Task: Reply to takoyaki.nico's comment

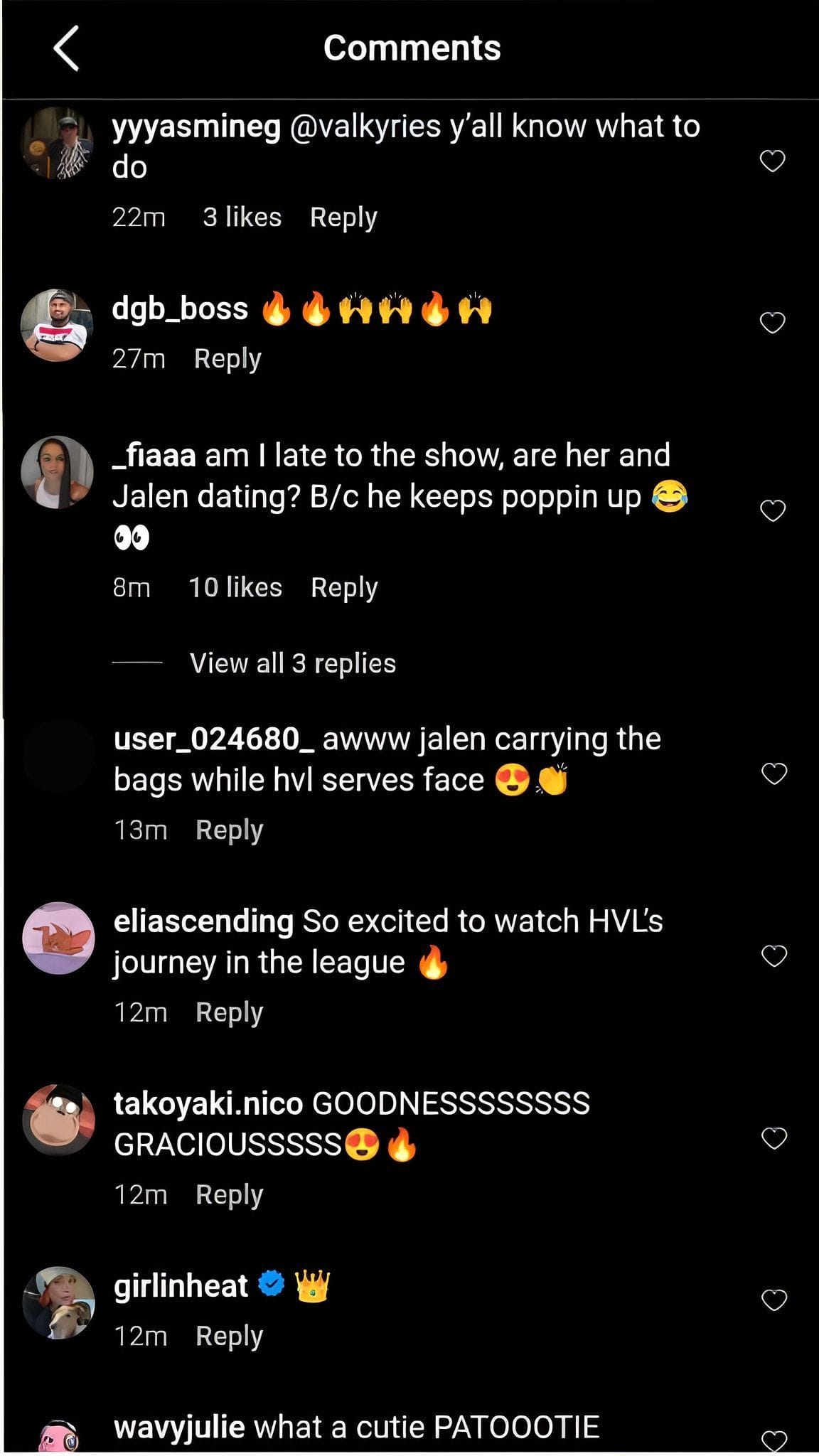Action: [229, 1194]
